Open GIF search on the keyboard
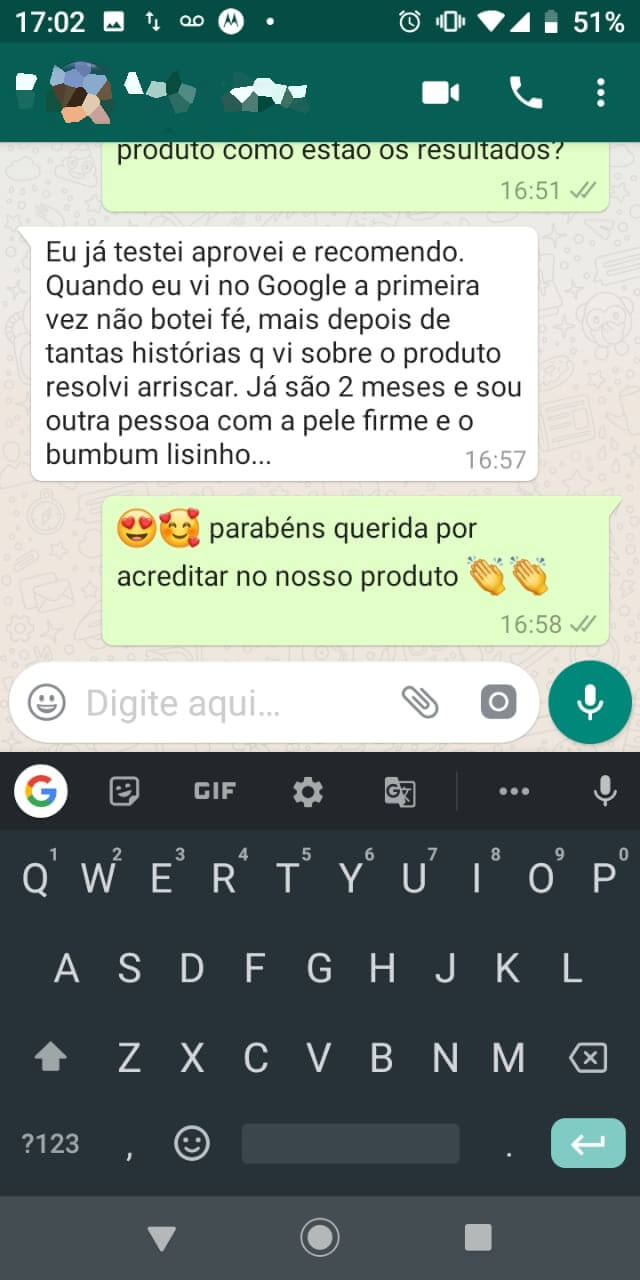This screenshot has height=1280, width=640. [214, 792]
